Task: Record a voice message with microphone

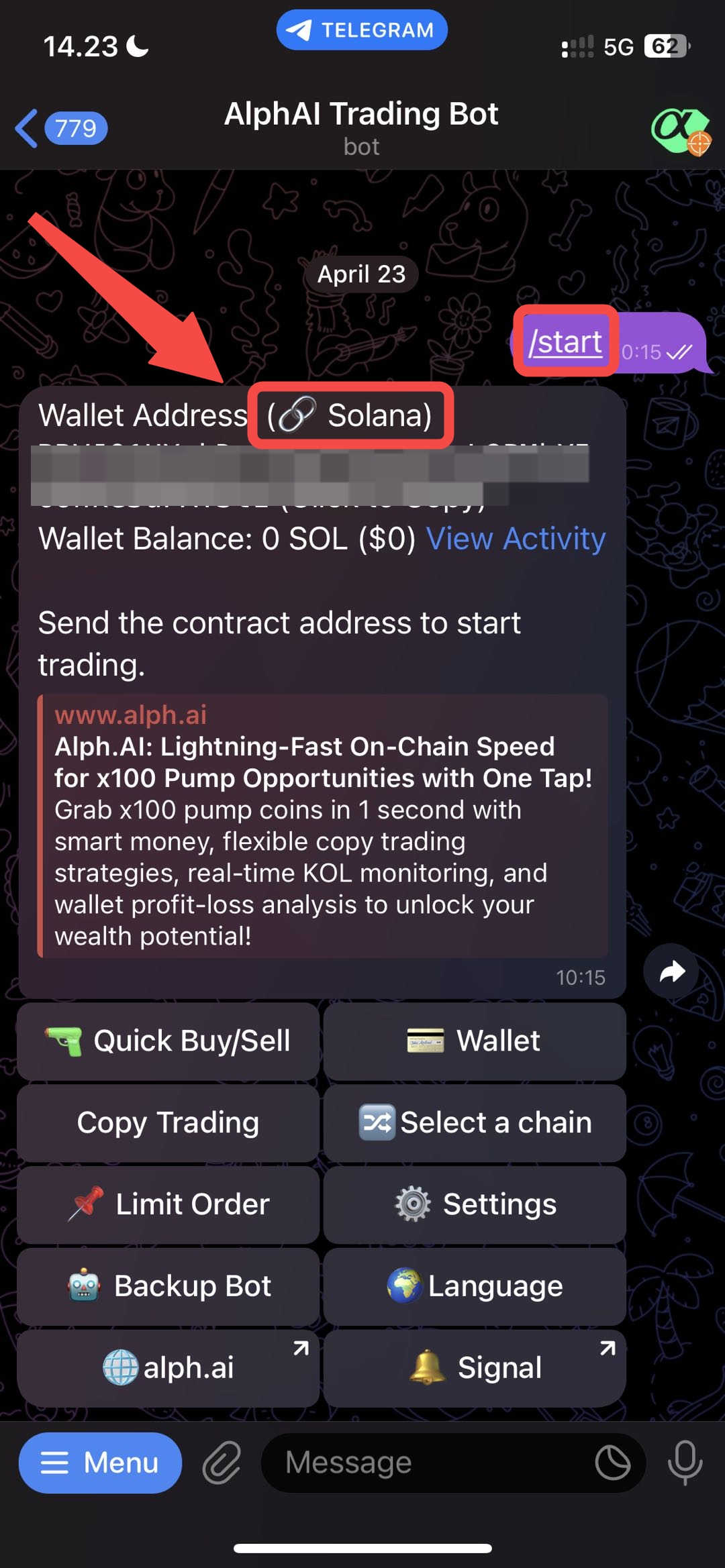Action: point(685,1463)
